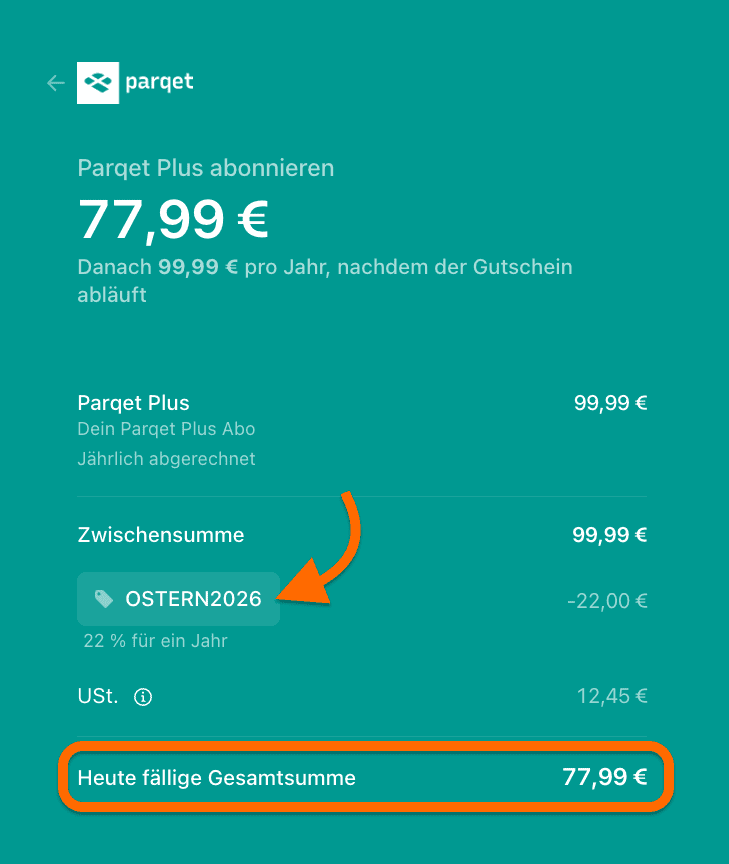Viewport: 729px width, 864px height.
Task: Click the parqet wordmark in the header
Action: coord(160,84)
